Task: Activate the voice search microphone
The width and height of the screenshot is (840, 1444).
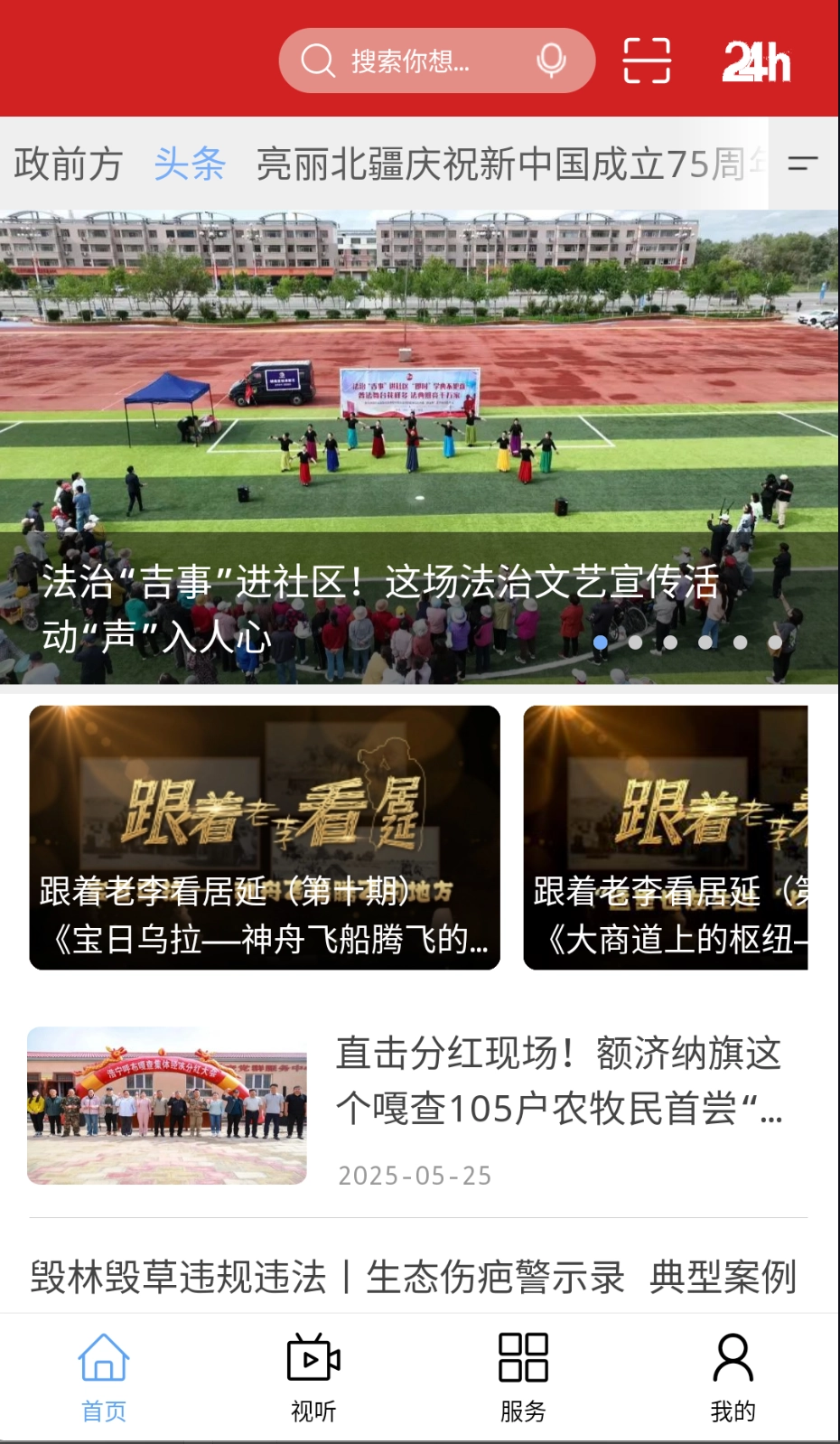Action: click(550, 60)
